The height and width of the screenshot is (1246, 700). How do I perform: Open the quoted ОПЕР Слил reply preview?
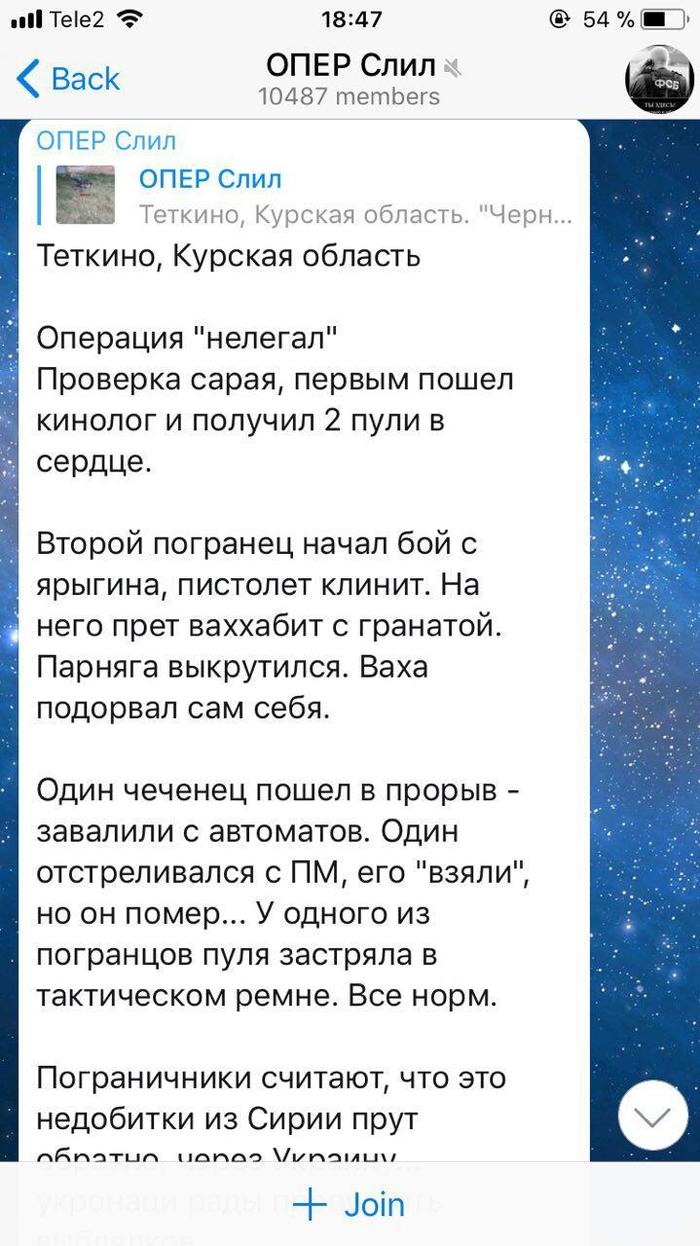coord(310,195)
